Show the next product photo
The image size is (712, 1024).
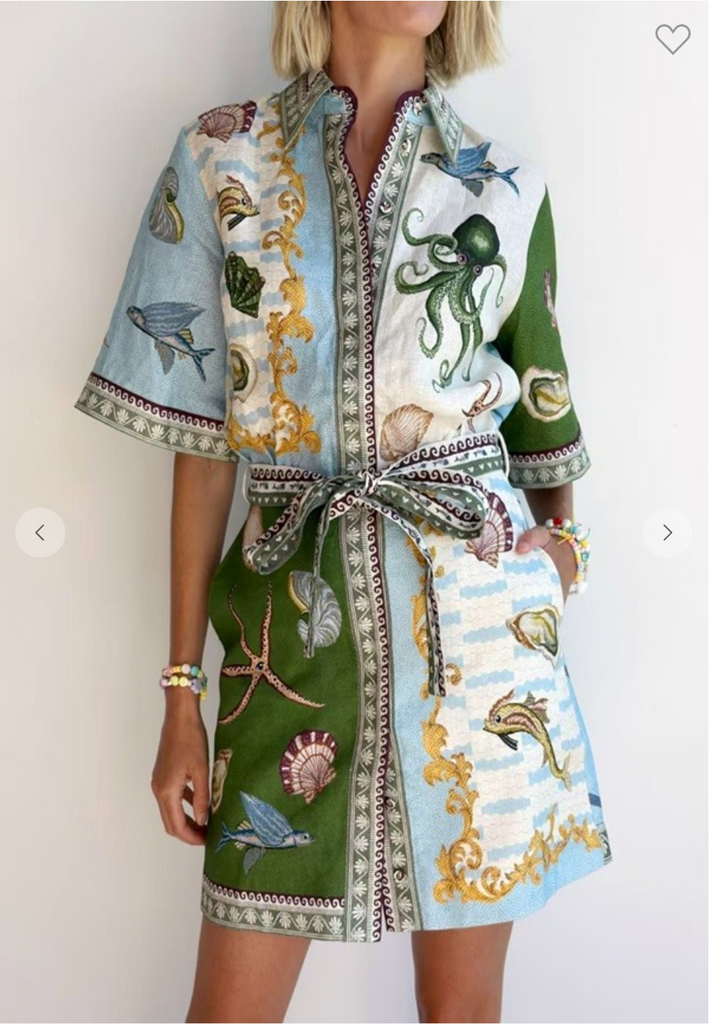(666, 532)
